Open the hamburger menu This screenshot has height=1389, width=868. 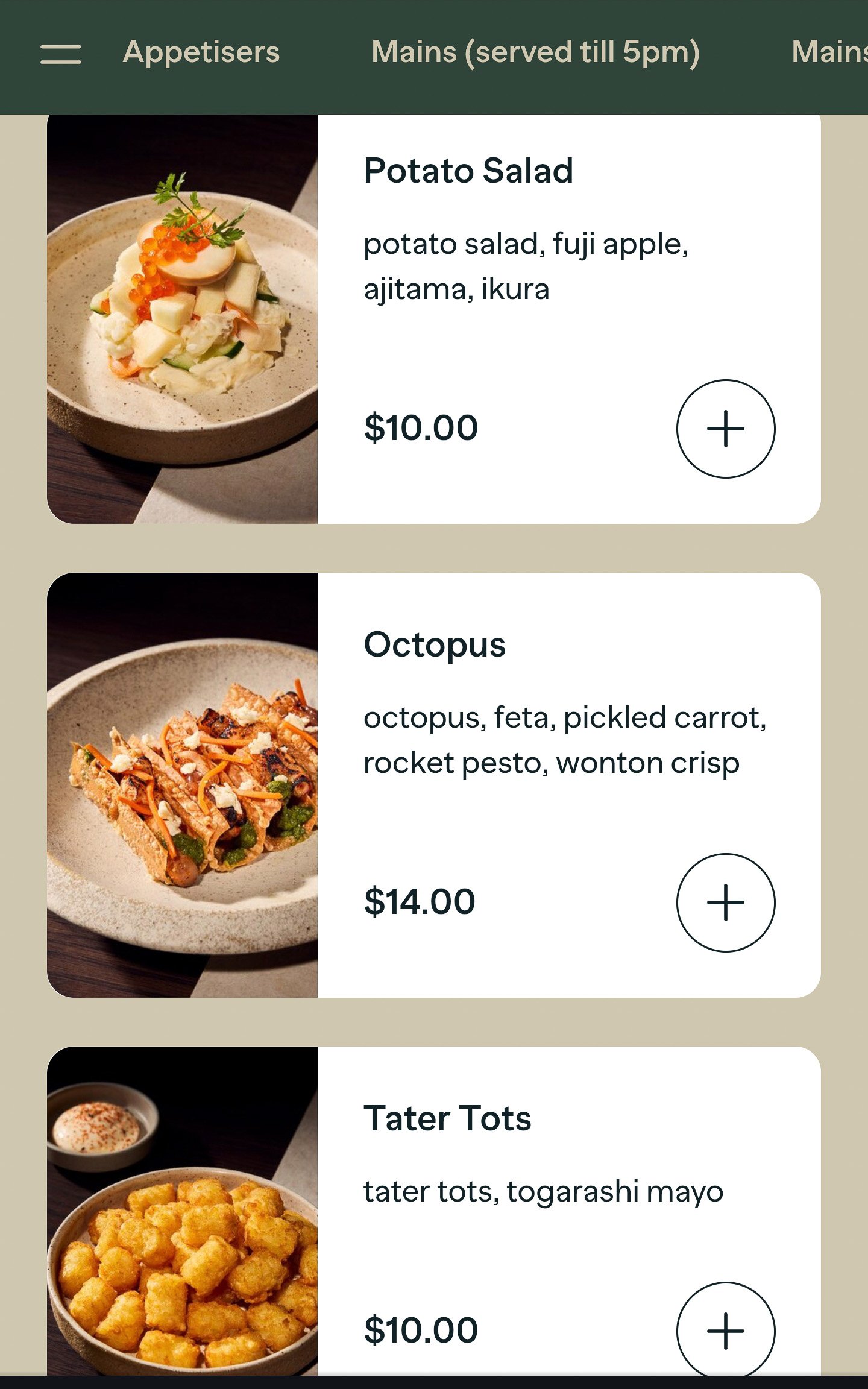(x=60, y=54)
